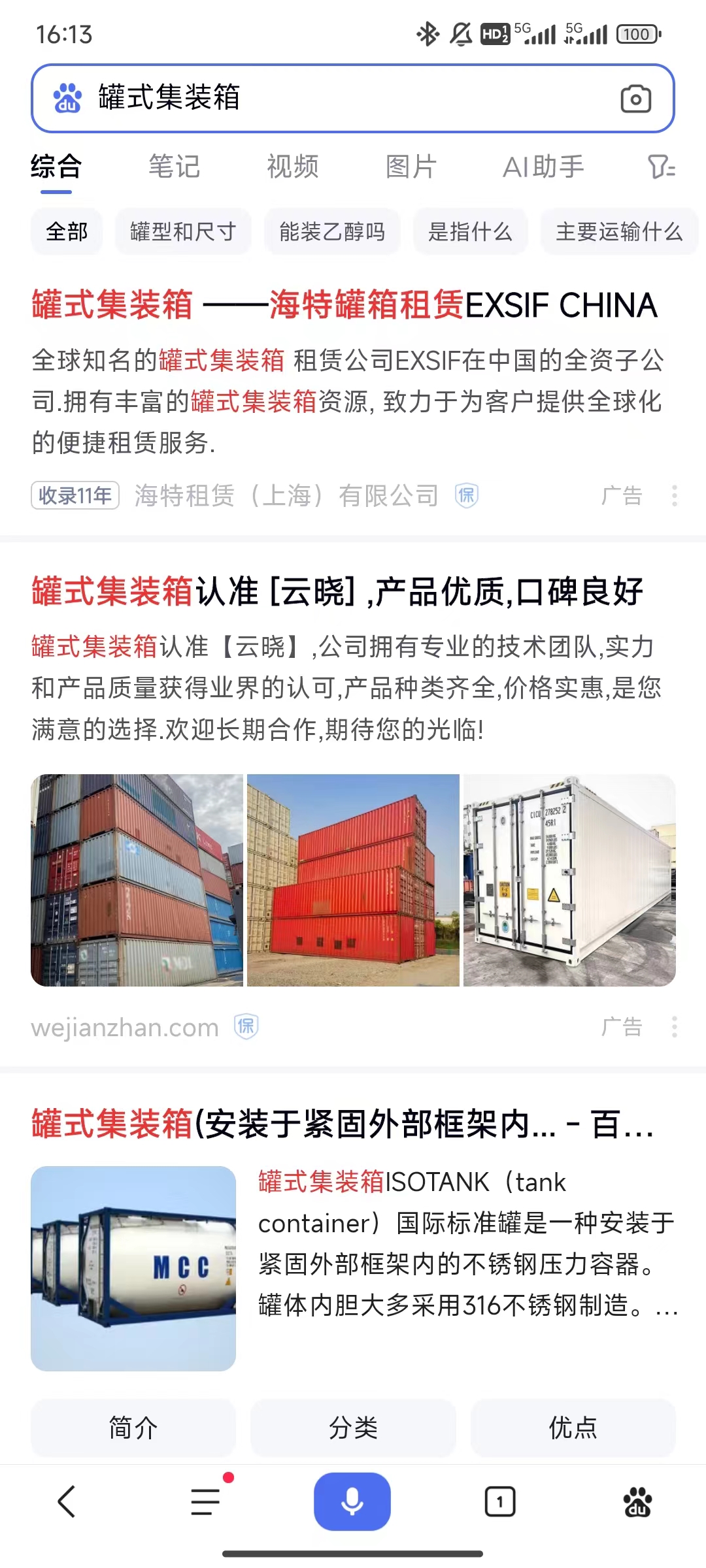This screenshot has width=706, height=1568.
Task: Jump to the 优点 section
Action: [x=573, y=1428]
